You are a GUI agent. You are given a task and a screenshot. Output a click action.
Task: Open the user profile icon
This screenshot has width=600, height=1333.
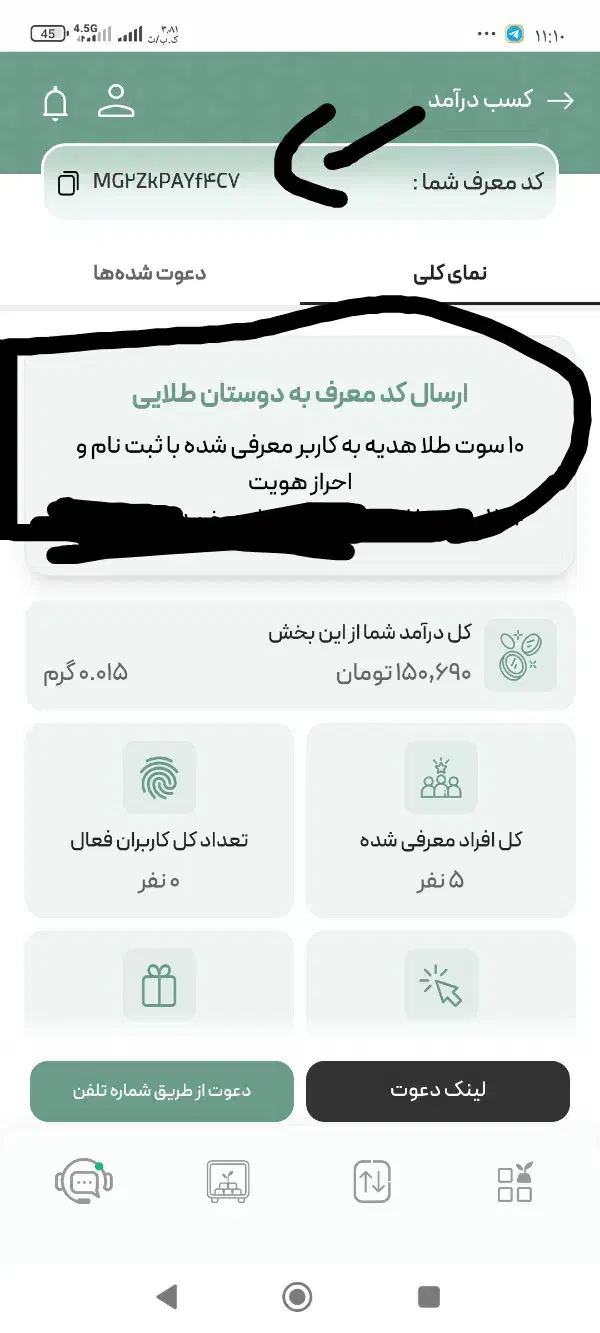tap(116, 101)
